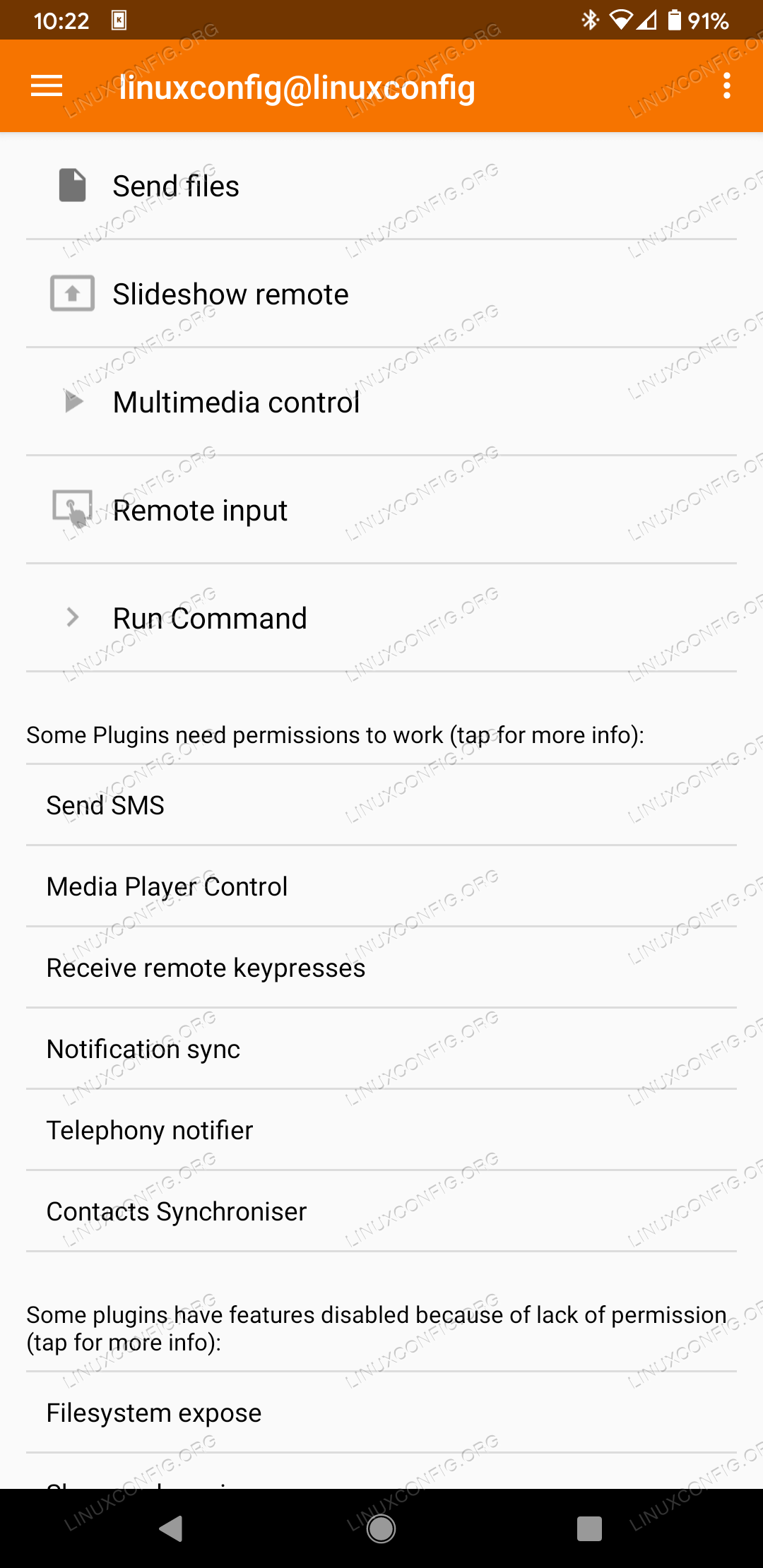Launch the Slideshow remote
Image resolution: width=763 pixels, height=1568 pixels.
pyautogui.click(x=381, y=294)
